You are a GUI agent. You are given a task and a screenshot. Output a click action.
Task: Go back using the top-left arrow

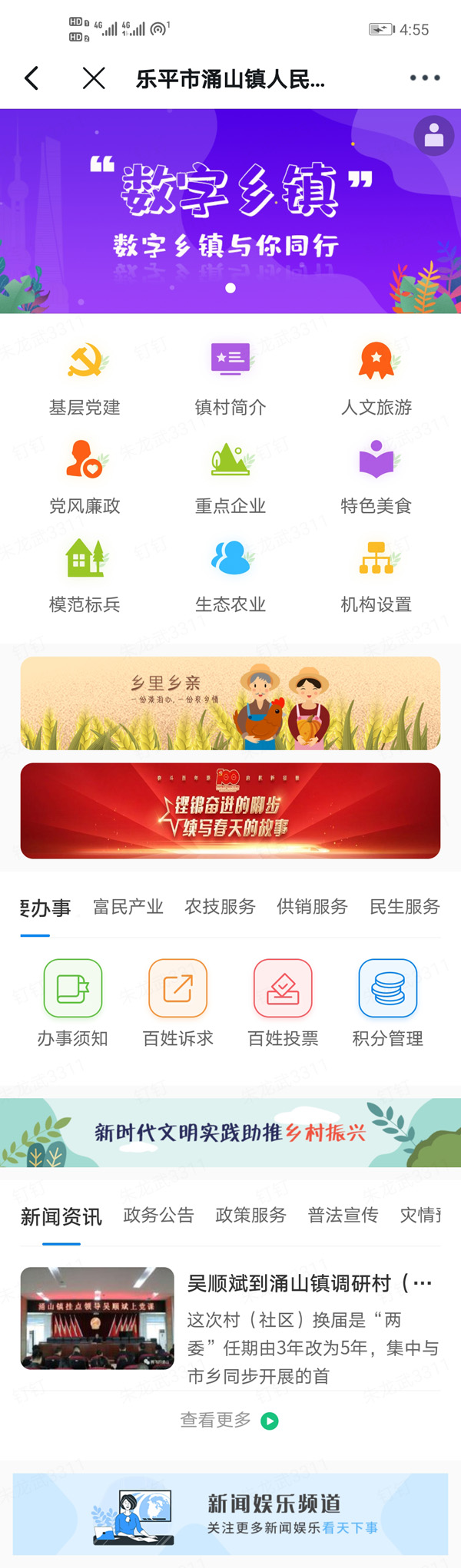coord(32,78)
